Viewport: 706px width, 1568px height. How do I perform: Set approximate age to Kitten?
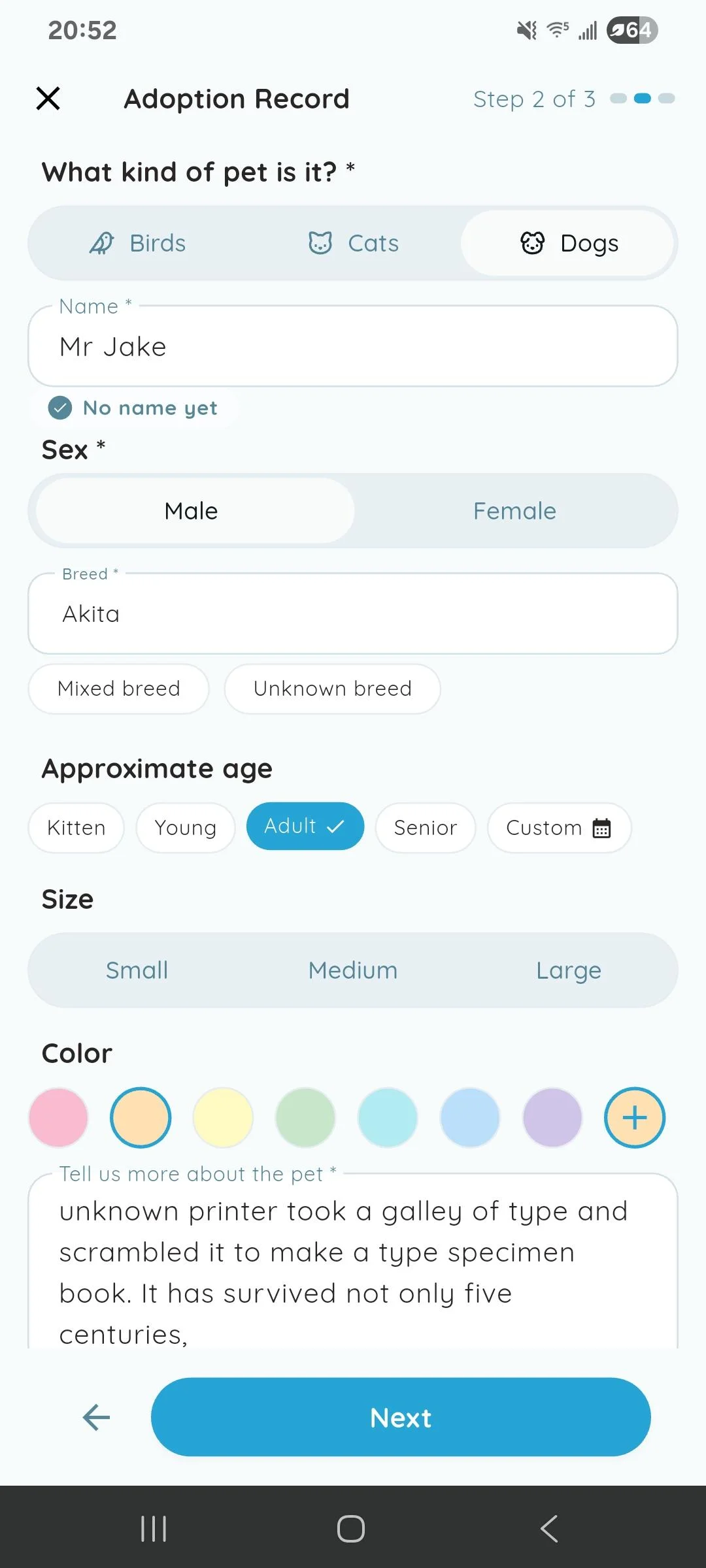(76, 828)
